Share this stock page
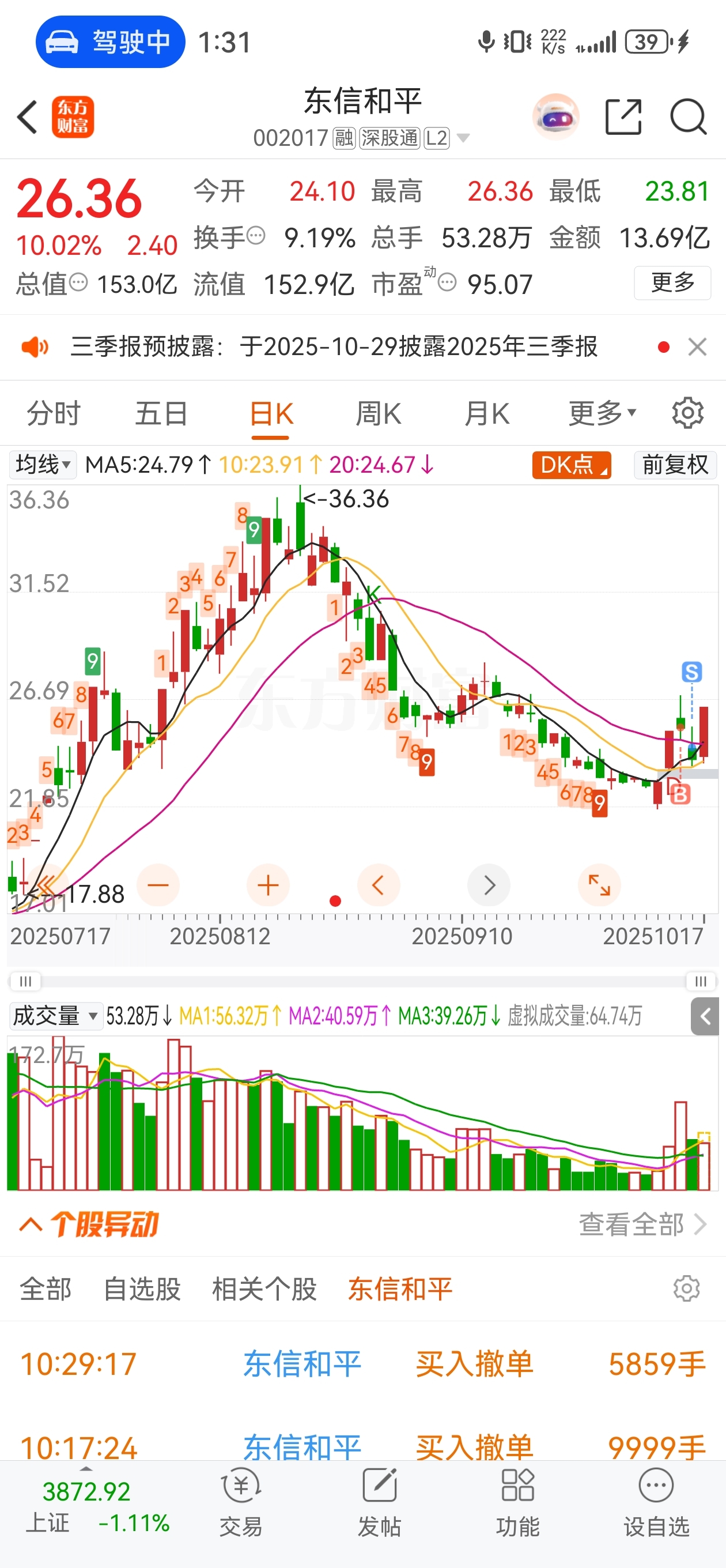726x1568 pixels. [623, 116]
